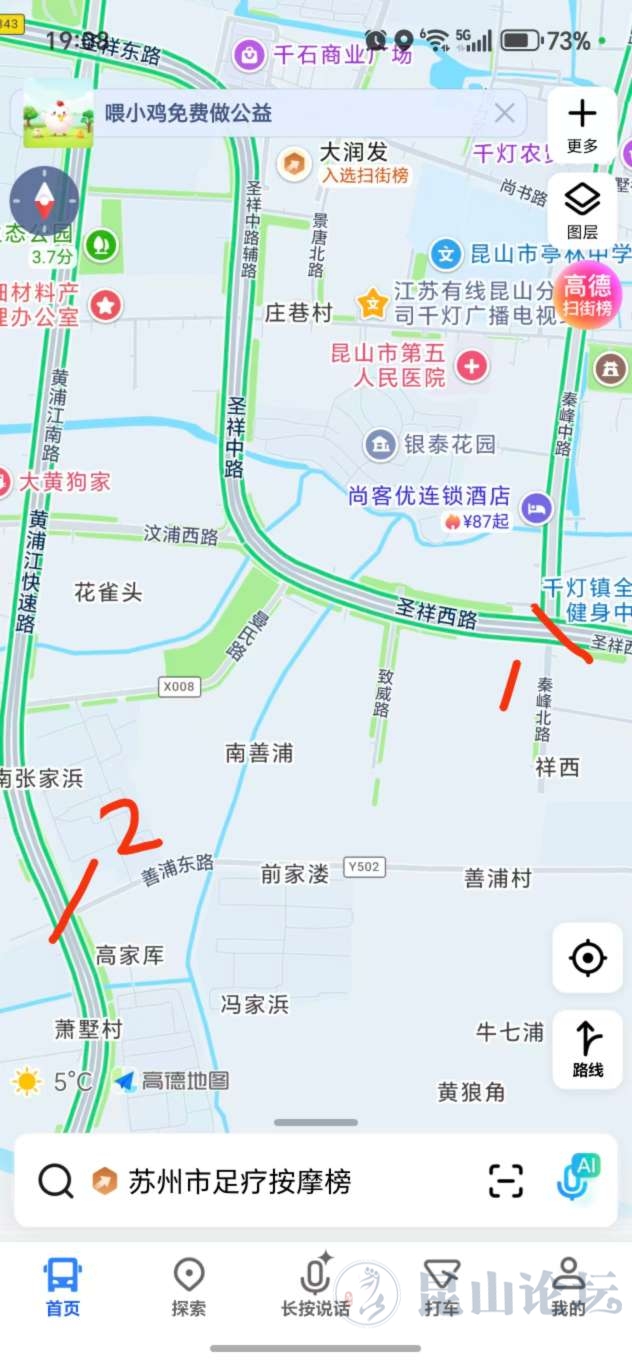Open the scan code icon
The image size is (632, 1368).
[506, 1181]
